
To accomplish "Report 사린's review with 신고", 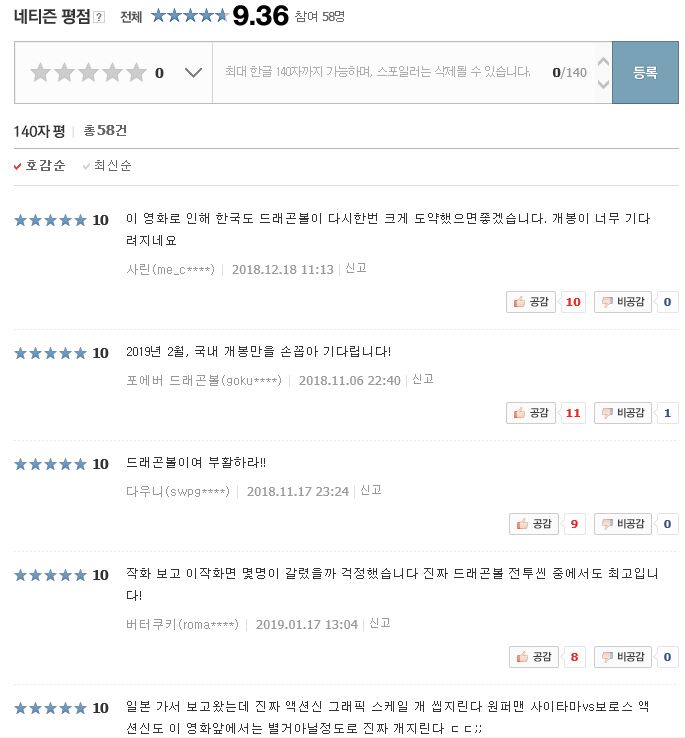I will pyautogui.click(x=355, y=268).
